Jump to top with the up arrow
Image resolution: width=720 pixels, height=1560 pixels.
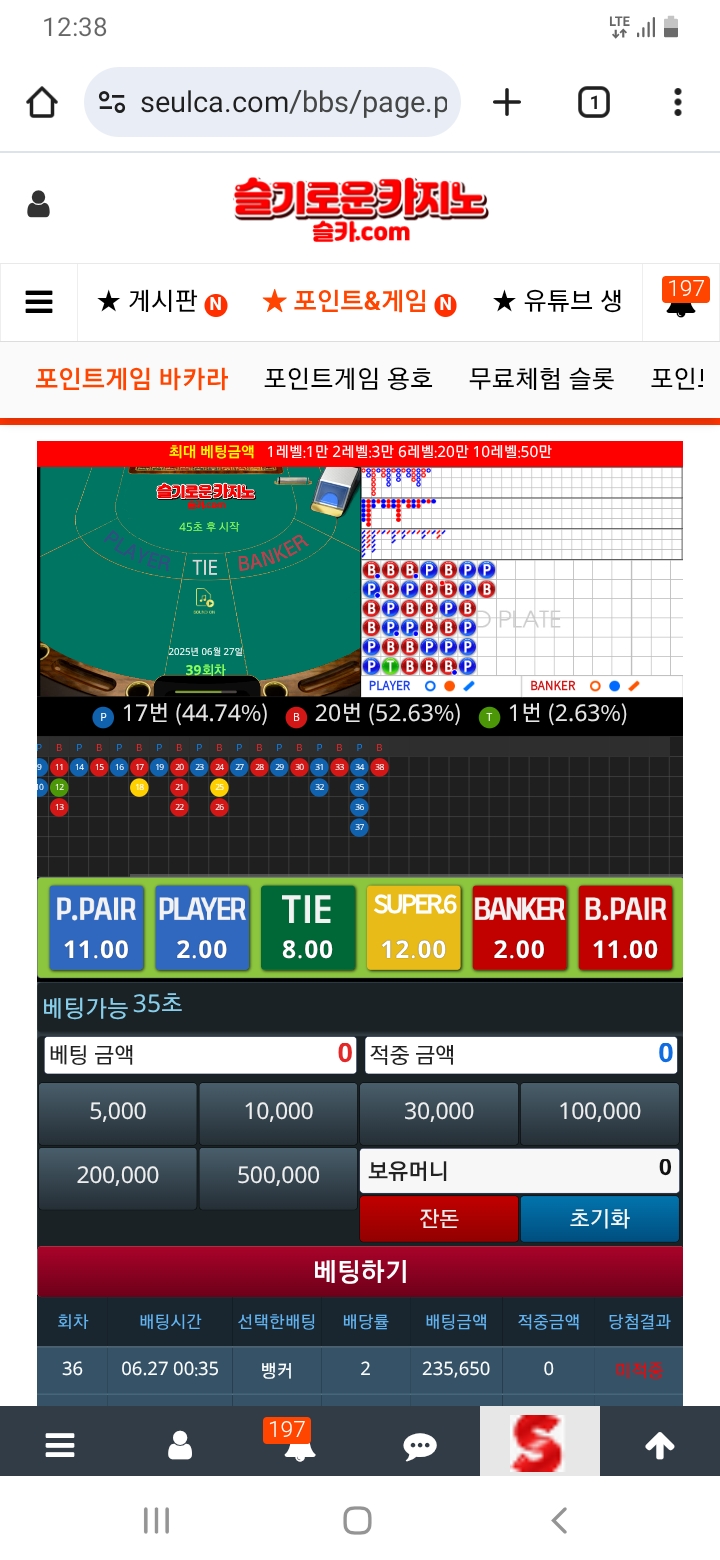[659, 1445]
